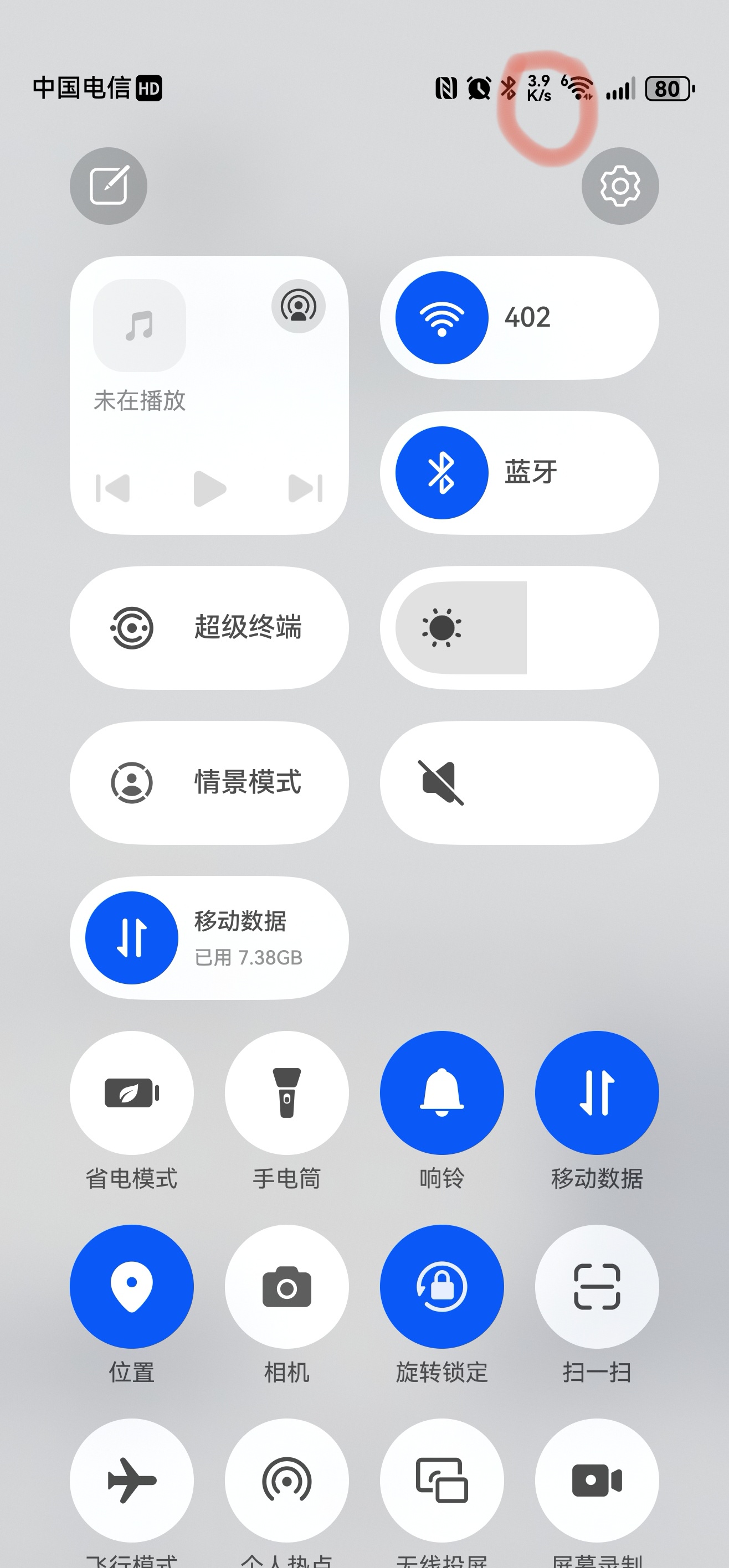Open the camera (相机) shortcut

[287, 1287]
